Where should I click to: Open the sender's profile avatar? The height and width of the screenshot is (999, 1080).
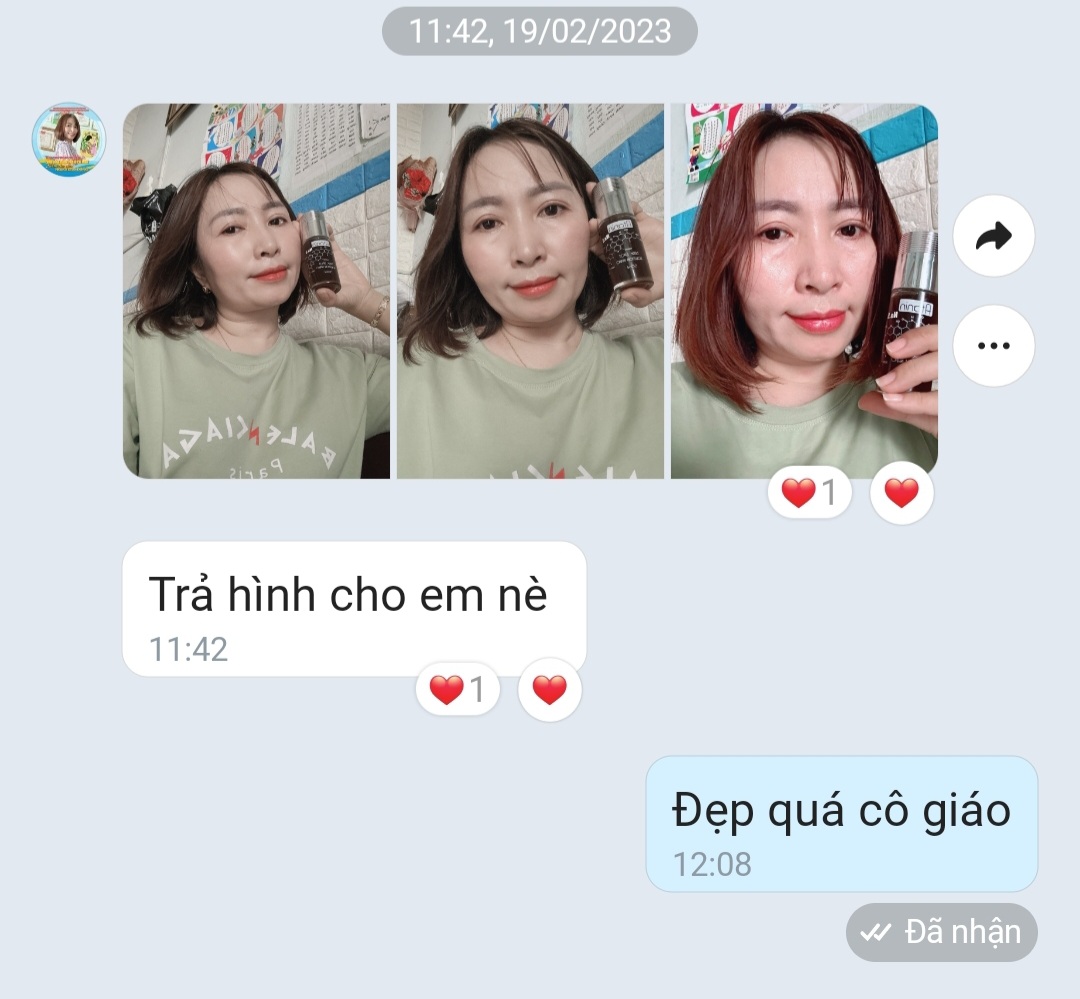pyautogui.click(x=69, y=140)
